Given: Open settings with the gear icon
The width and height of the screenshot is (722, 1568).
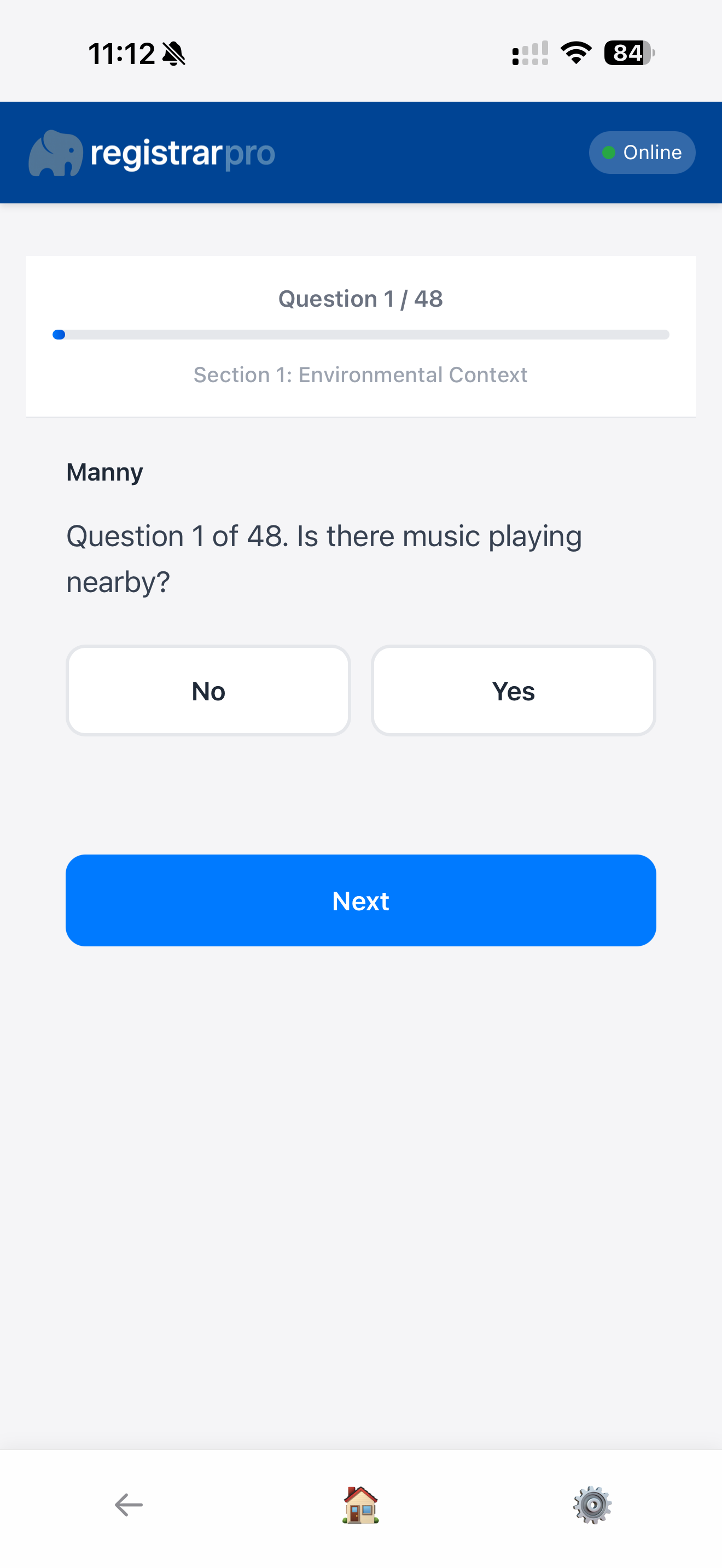Looking at the screenshot, I should [x=592, y=1505].
